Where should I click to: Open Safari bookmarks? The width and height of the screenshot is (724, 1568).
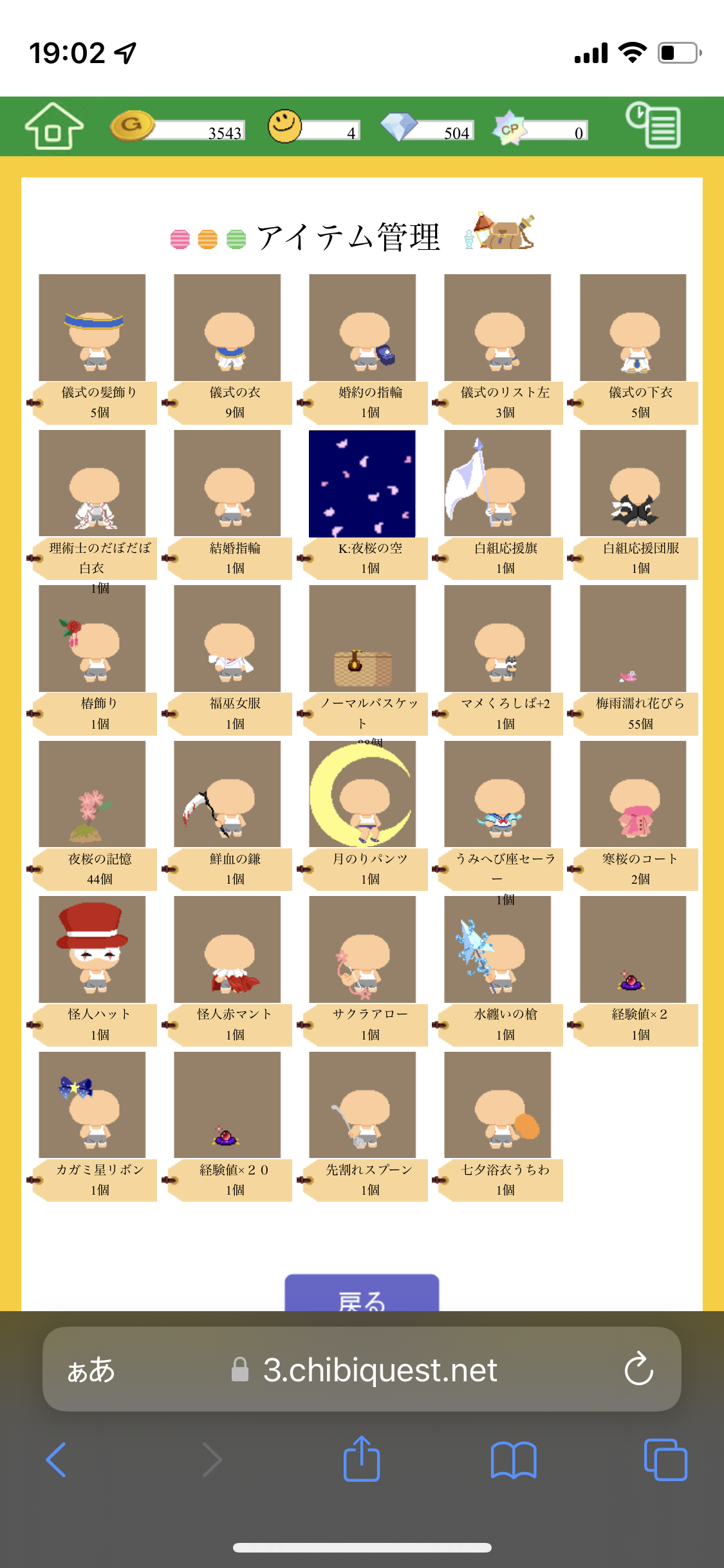pos(513,1459)
